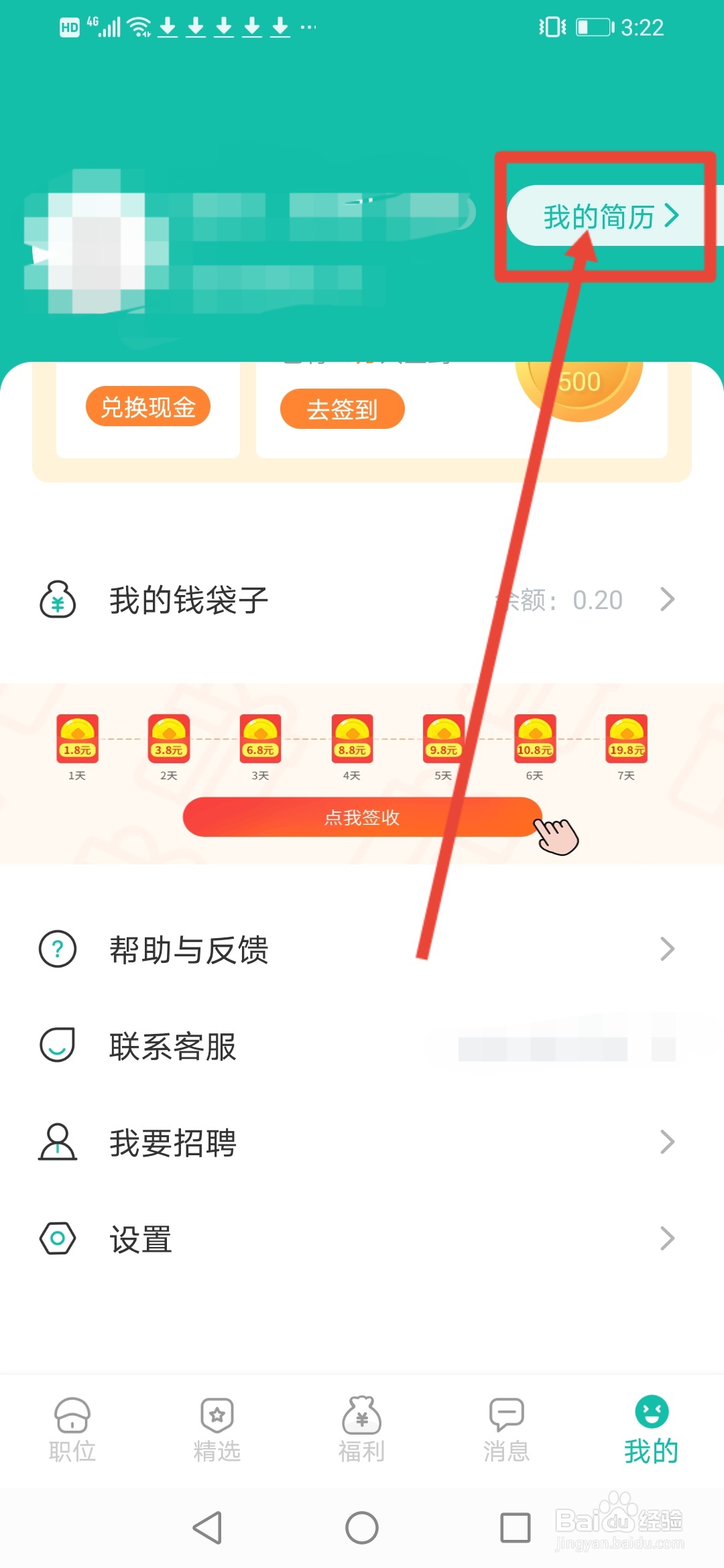The width and height of the screenshot is (724, 1568).
Task: Open the 设置 settings gear icon
Action: coord(56,1239)
